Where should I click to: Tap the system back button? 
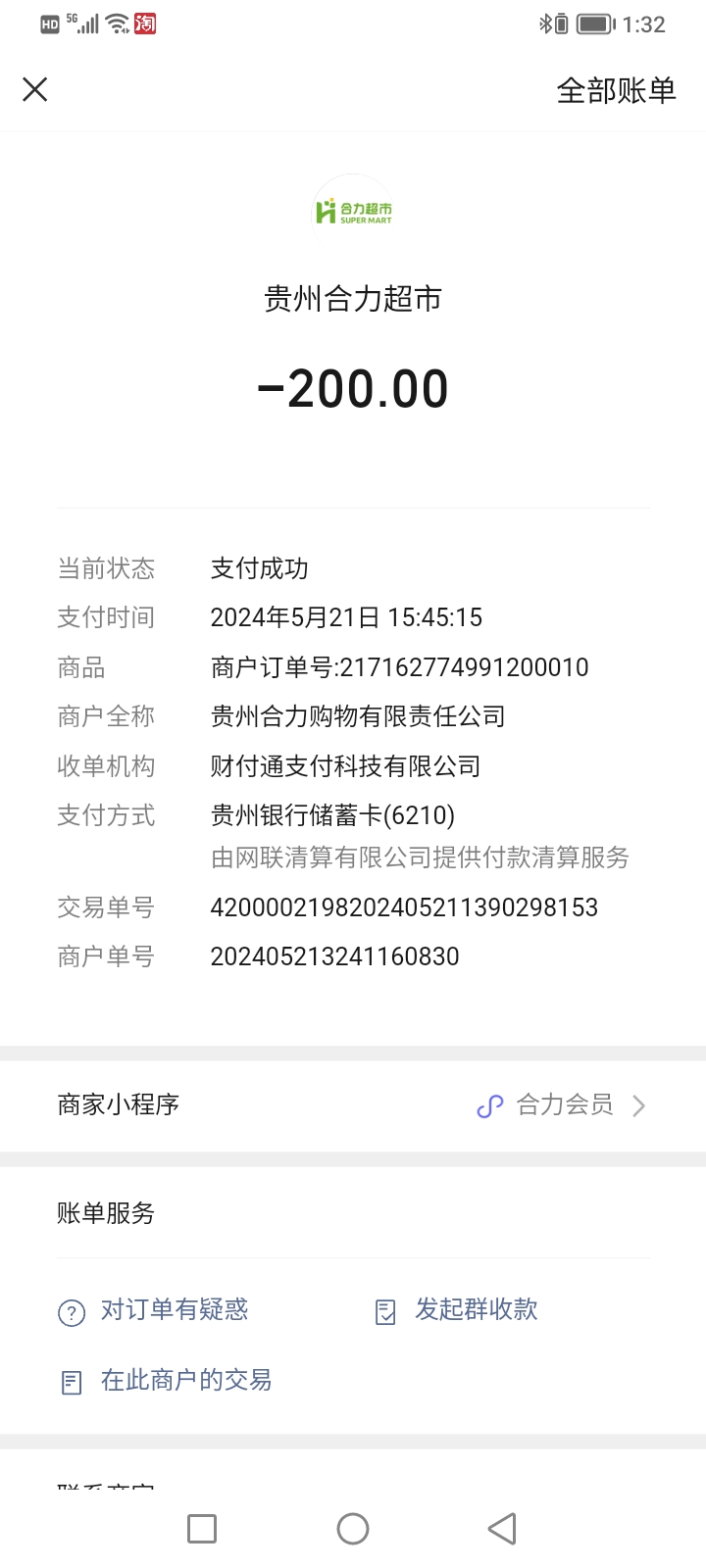[x=502, y=1529]
